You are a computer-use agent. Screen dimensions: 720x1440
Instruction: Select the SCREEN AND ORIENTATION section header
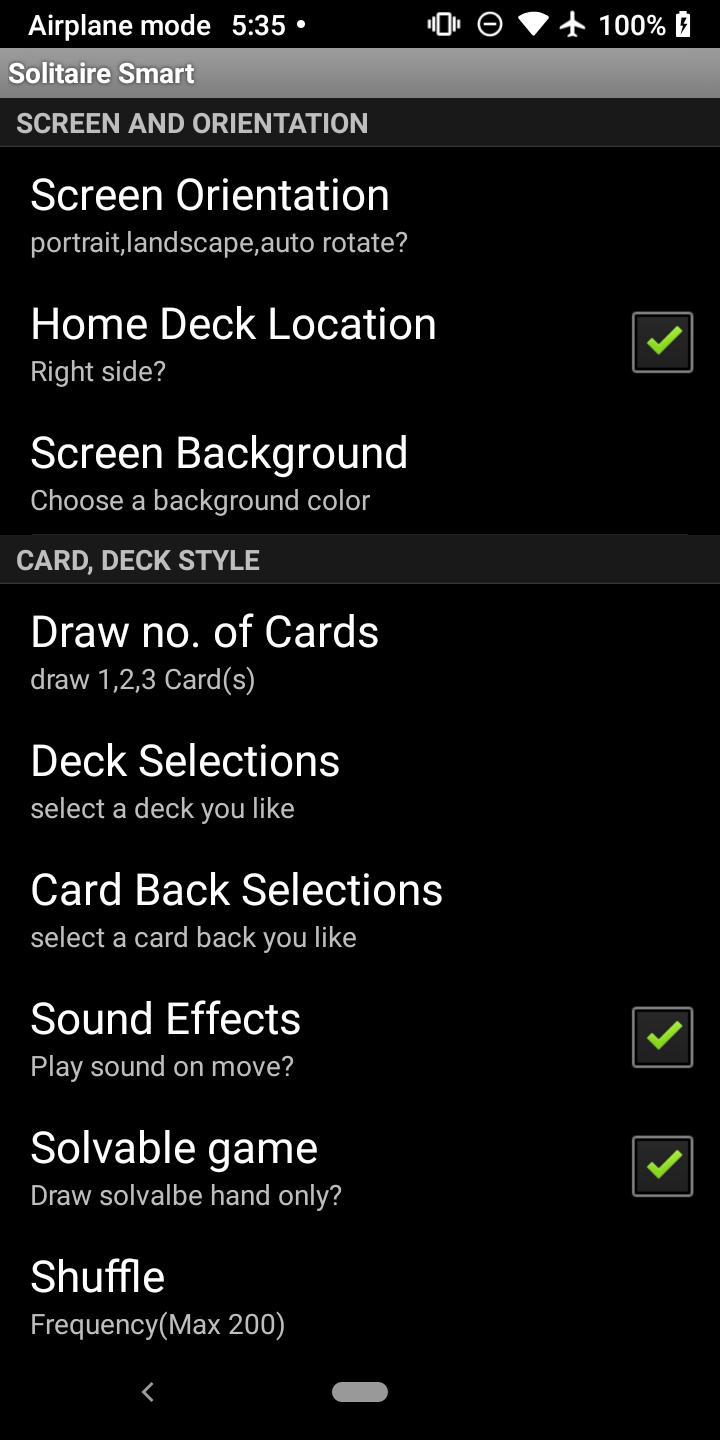pos(191,123)
